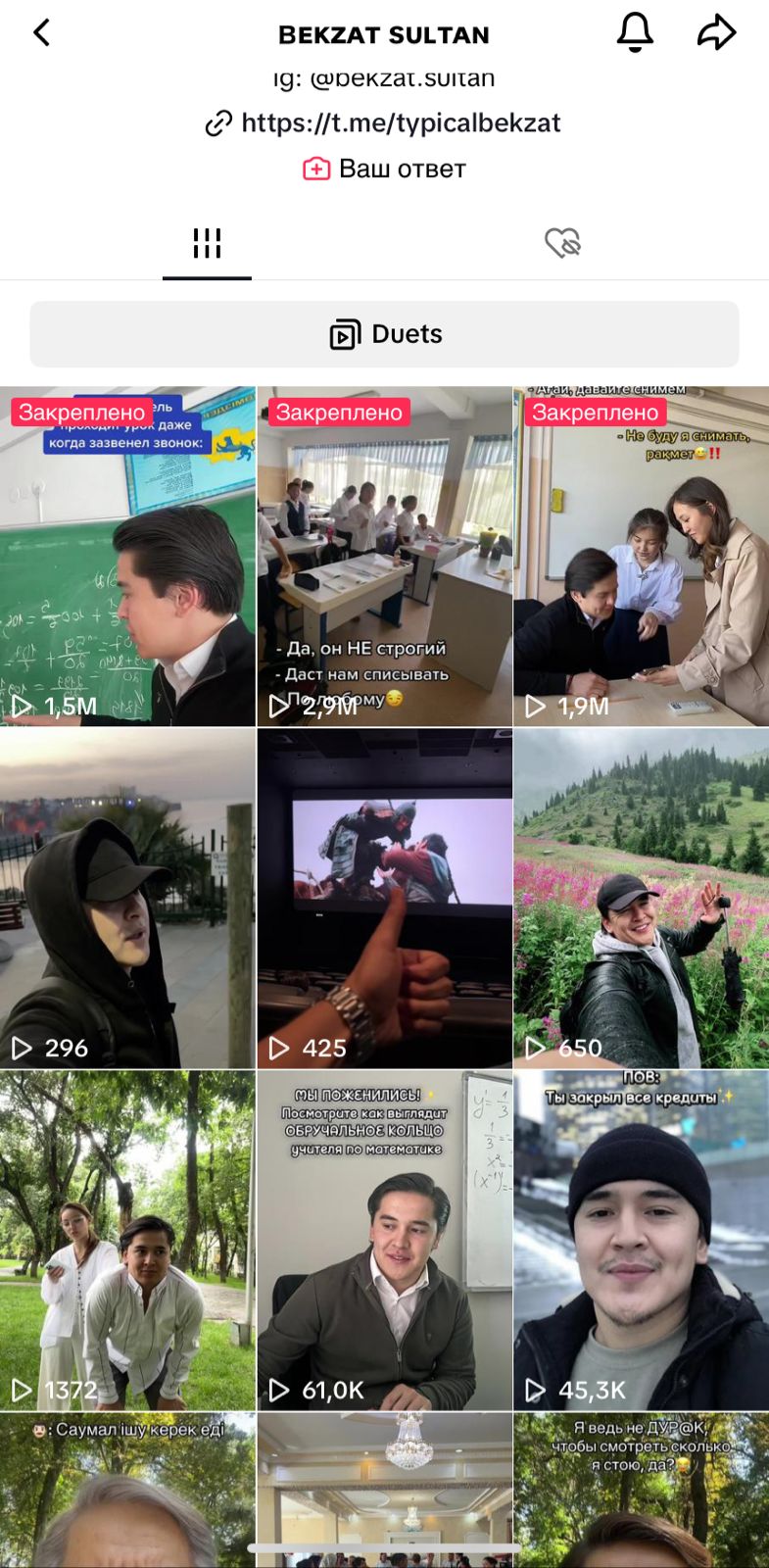Play the pinned video with 1,9M views
The height and width of the screenshot is (1568, 769).
click(641, 557)
